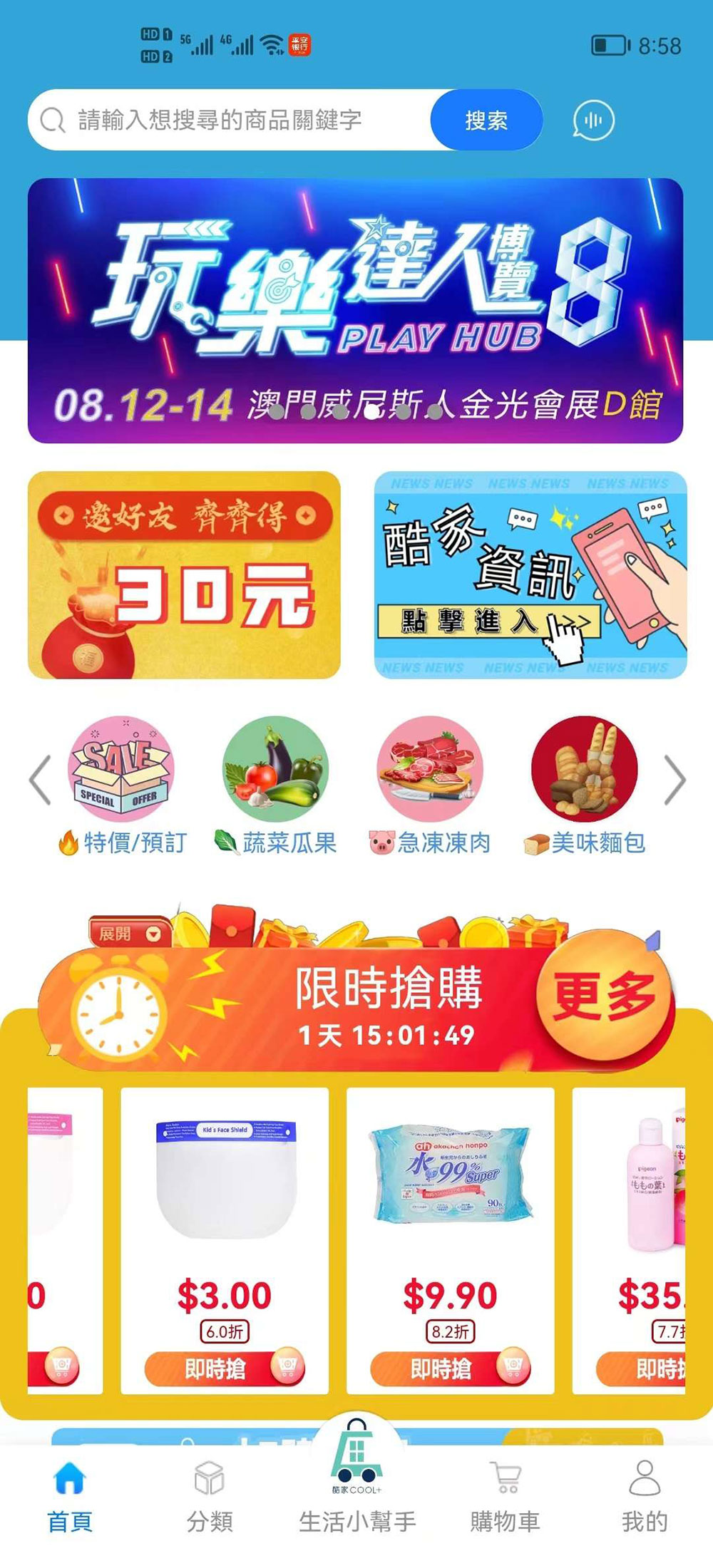Image resolution: width=713 pixels, height=1568 pixels.
Task: Select the 特價/預訂 category
Action: (x=121, y=784)
